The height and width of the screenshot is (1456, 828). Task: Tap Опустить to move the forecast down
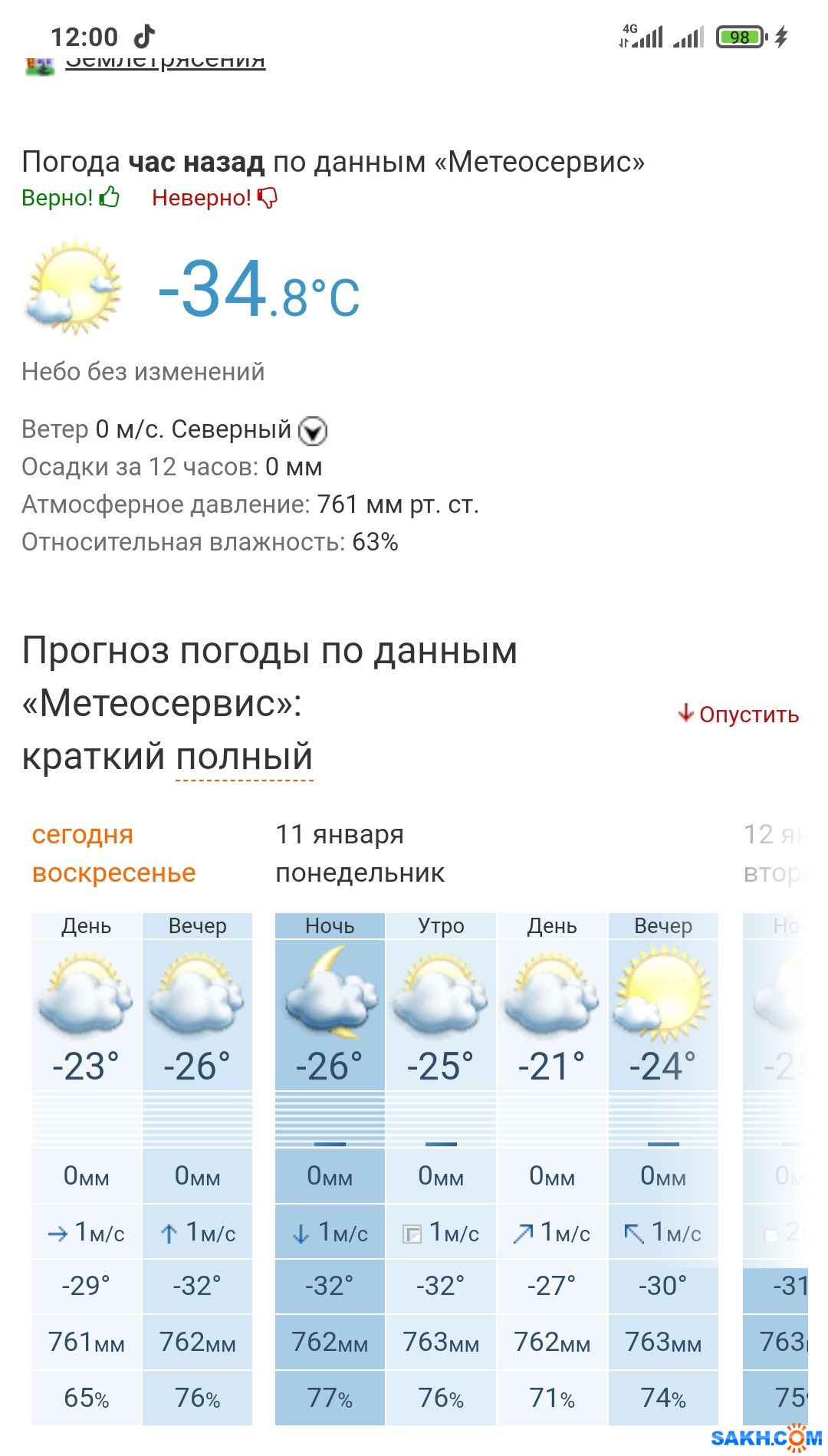pos(738,714)
